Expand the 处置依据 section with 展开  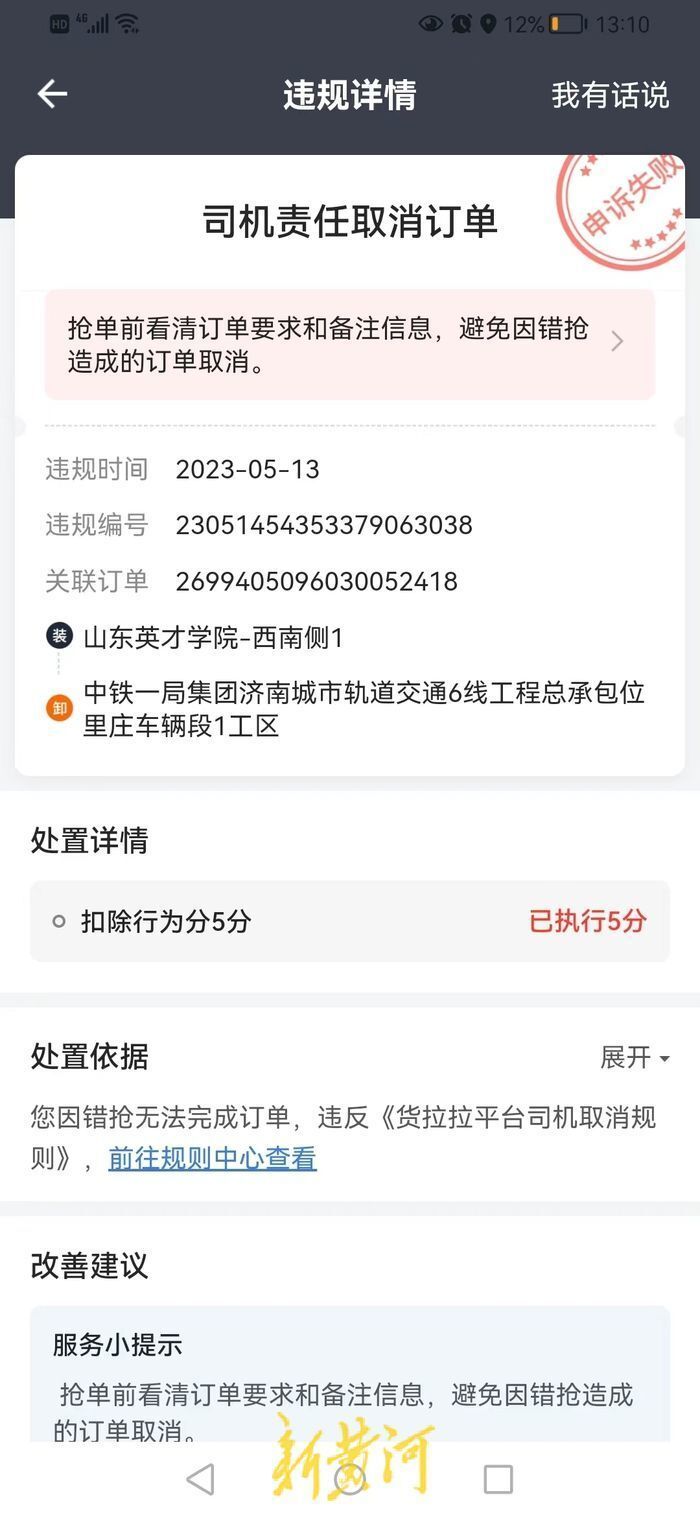[x=634, y=1057]
